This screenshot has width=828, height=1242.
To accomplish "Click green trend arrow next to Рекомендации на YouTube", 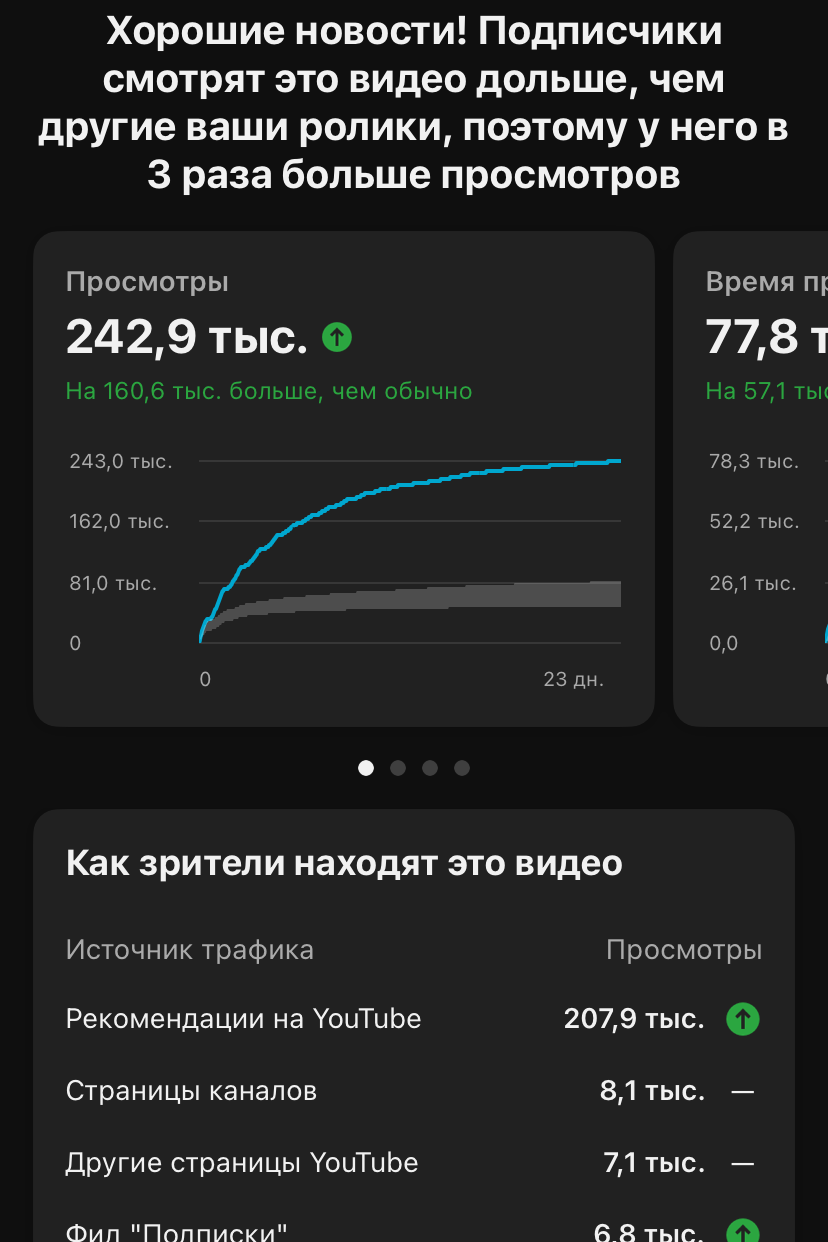I will click(743, 1018).
